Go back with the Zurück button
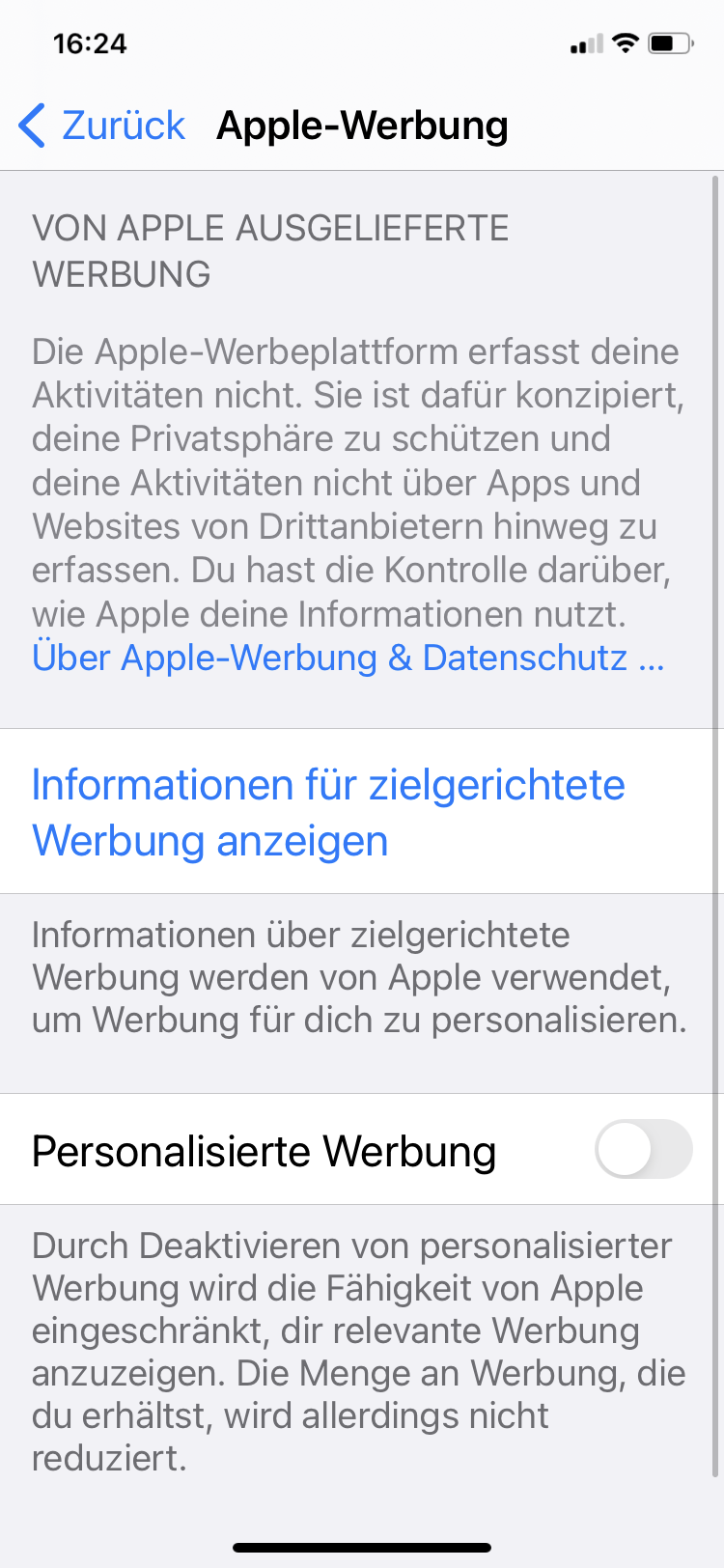The width and height of the screenshot is (724, 1568). pyautogui.click(x=102, y=126)
